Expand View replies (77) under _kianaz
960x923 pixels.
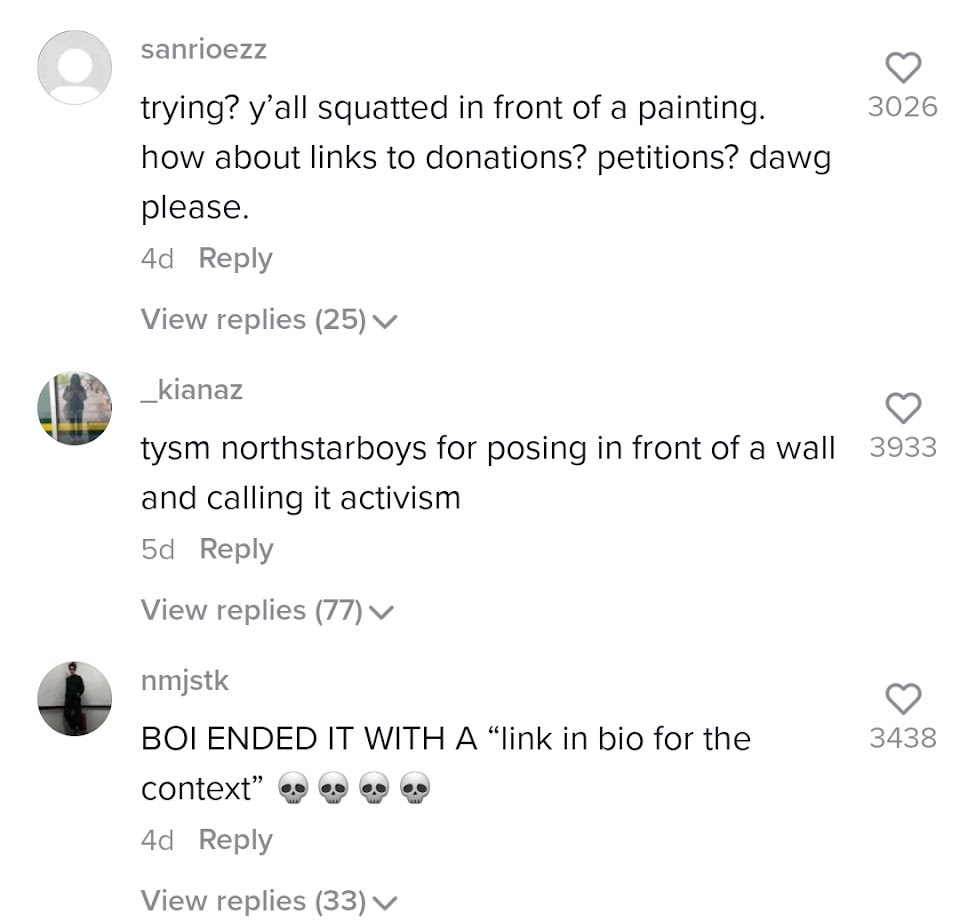pos(268,611)
